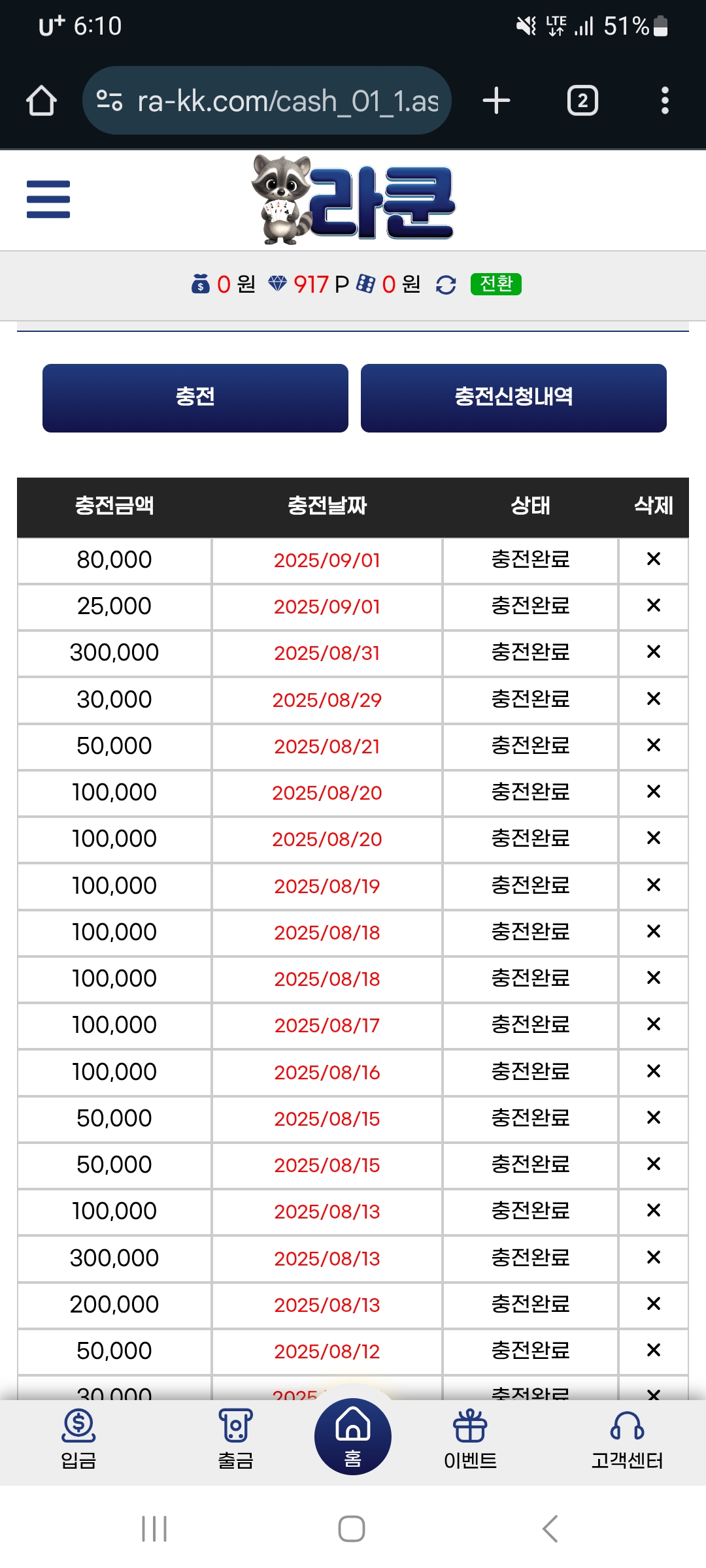Open a new browser tab
This screenshot has height=1568, width=706.
[496, 101]
